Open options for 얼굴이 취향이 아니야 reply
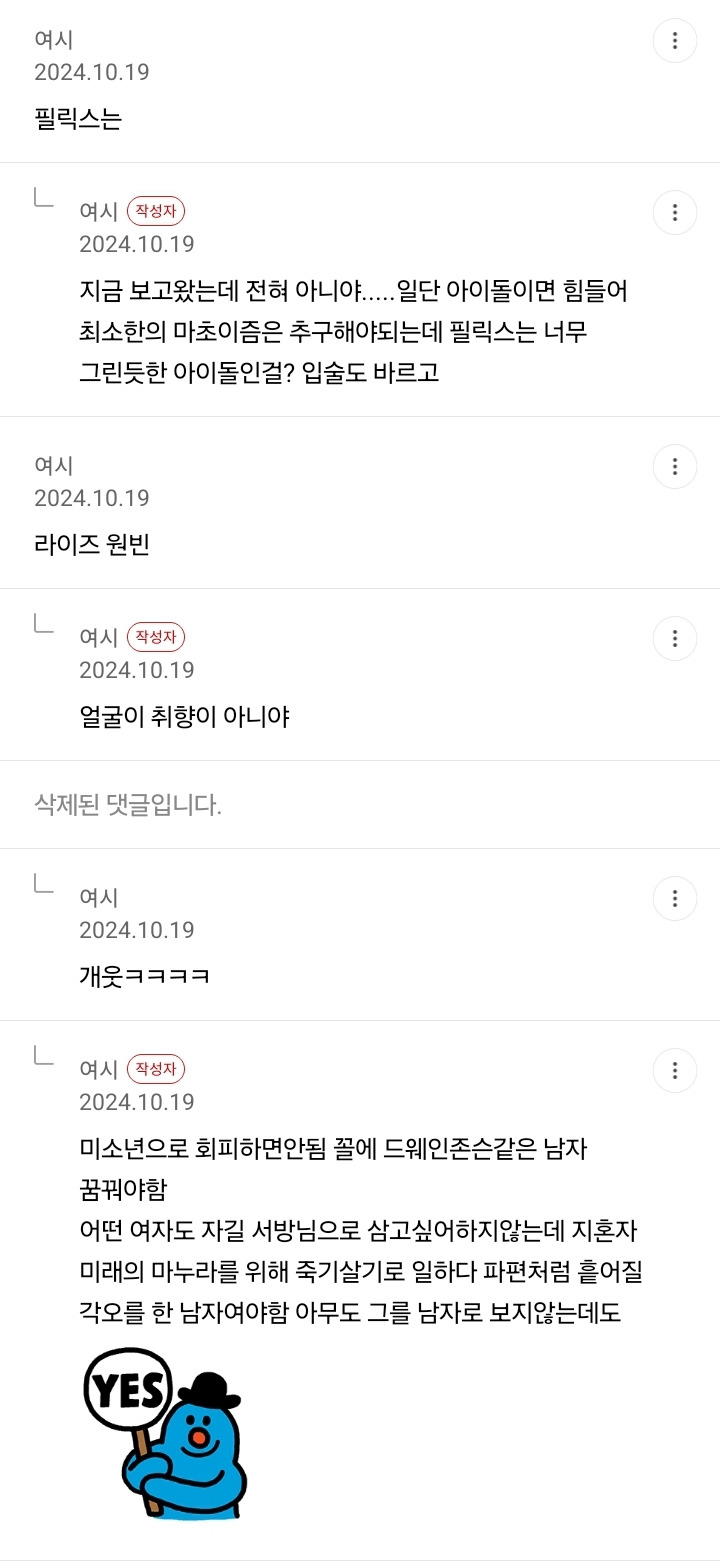This screenshot has height=1562, width=720. coord(675,638)
